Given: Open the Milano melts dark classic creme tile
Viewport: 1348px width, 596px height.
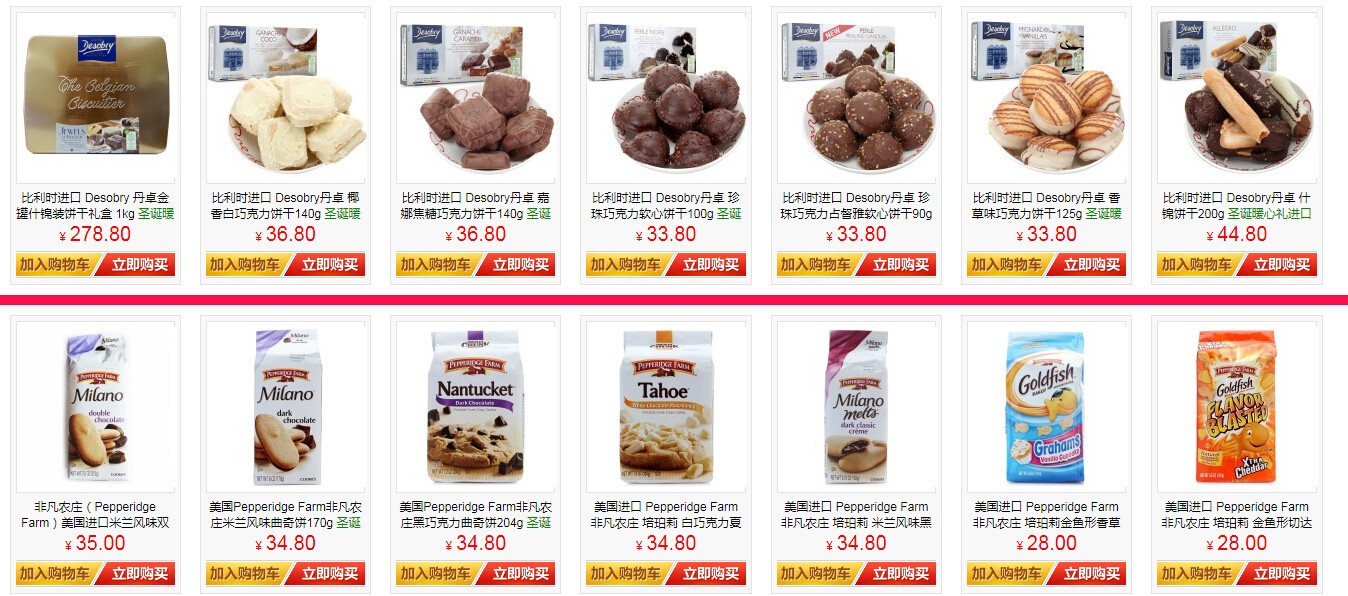Looking at the screenshot, I should pyautogui.click(x=856, y=407).
